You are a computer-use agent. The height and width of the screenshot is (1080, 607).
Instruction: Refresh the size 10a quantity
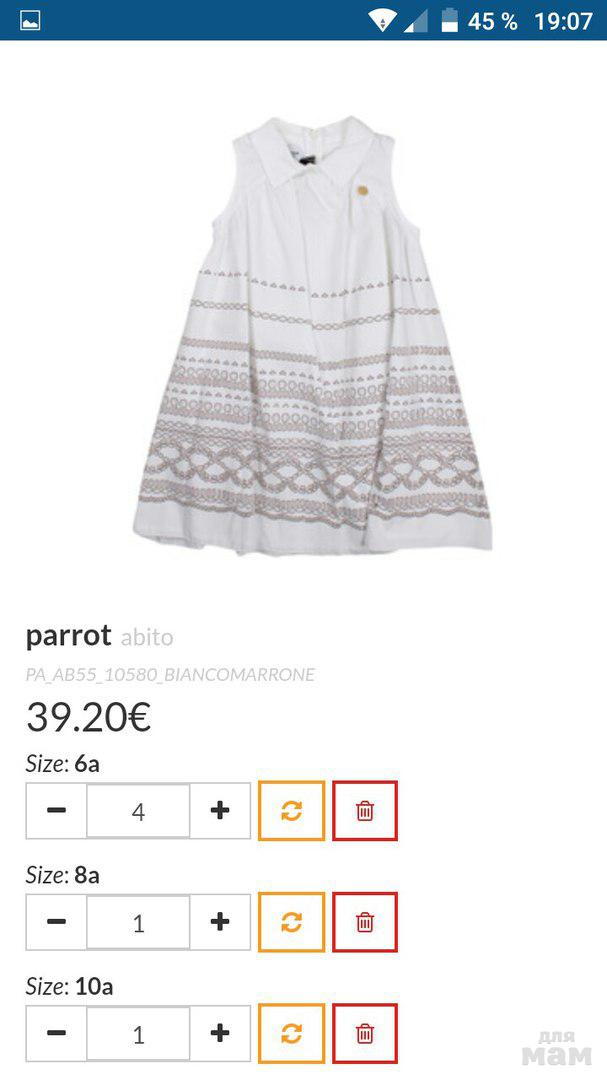[x=291, y=1034]
